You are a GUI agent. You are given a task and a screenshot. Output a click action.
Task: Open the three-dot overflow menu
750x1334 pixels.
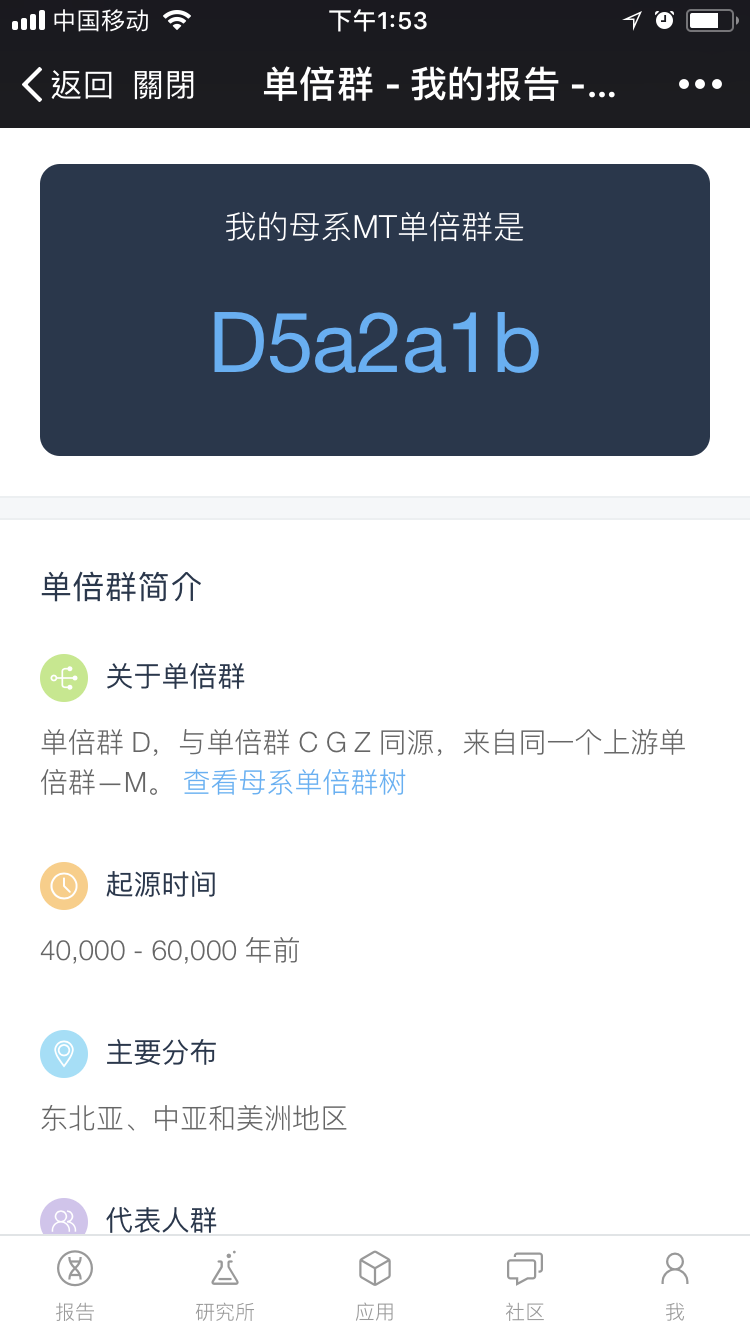[x=700, y=85]
